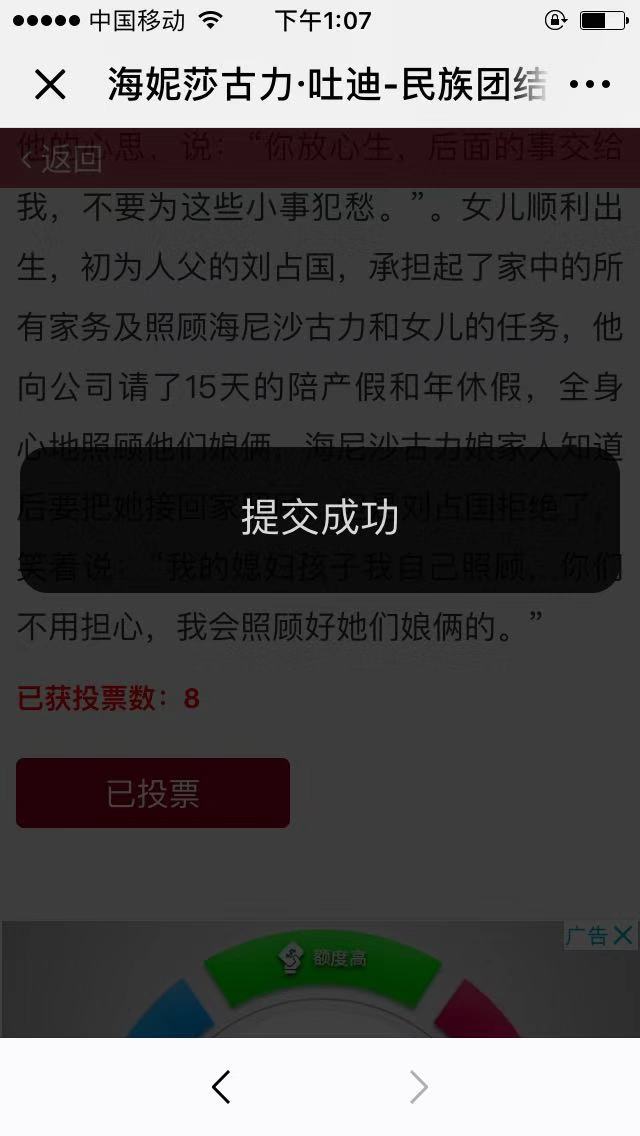Image resolution: width=640 pixels, height=1136 pixels.
Task: Open the three-dot overflow menu
Action: click(589, 86)
